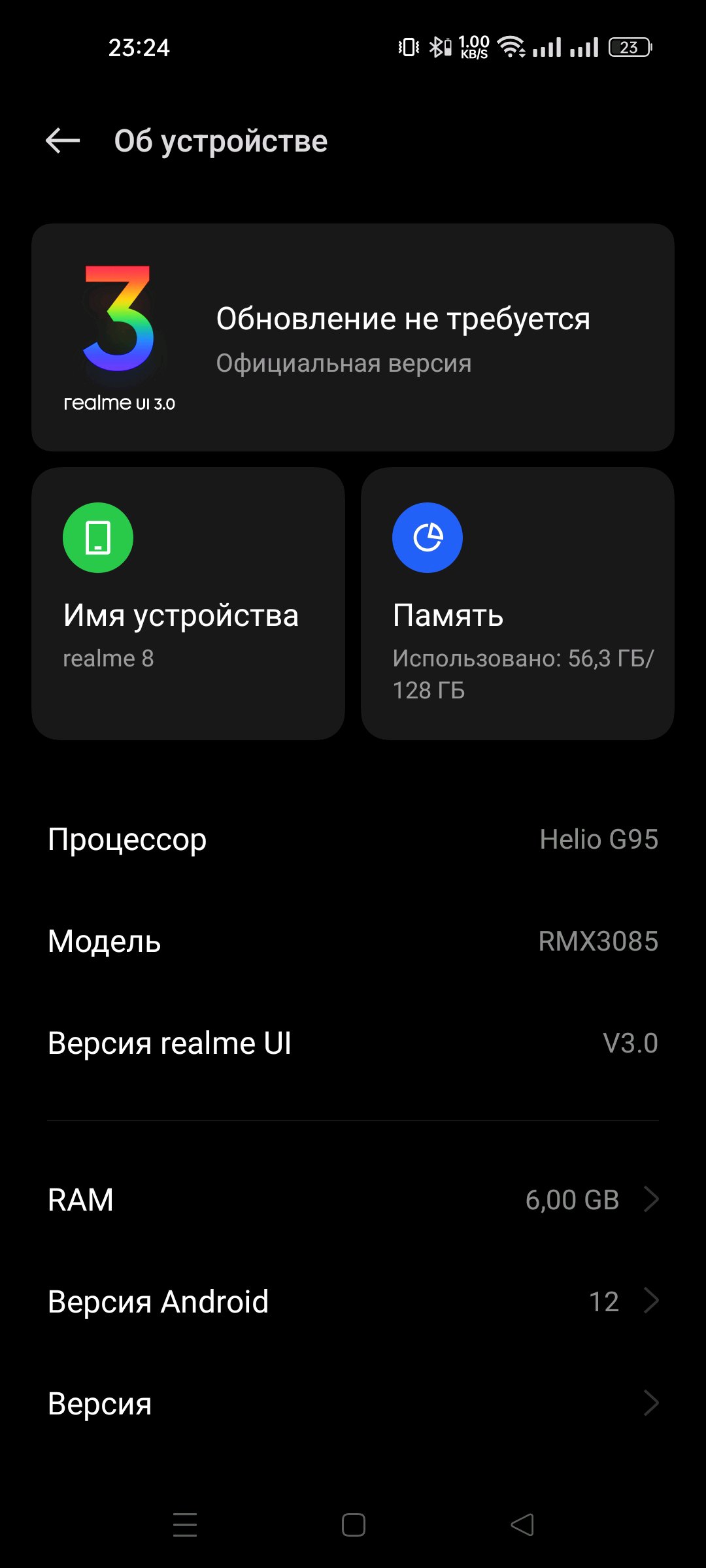The width and height of the screenshot is (706, 1568).
Task: Open the Имя устройства card
Action: click(188, 603)
